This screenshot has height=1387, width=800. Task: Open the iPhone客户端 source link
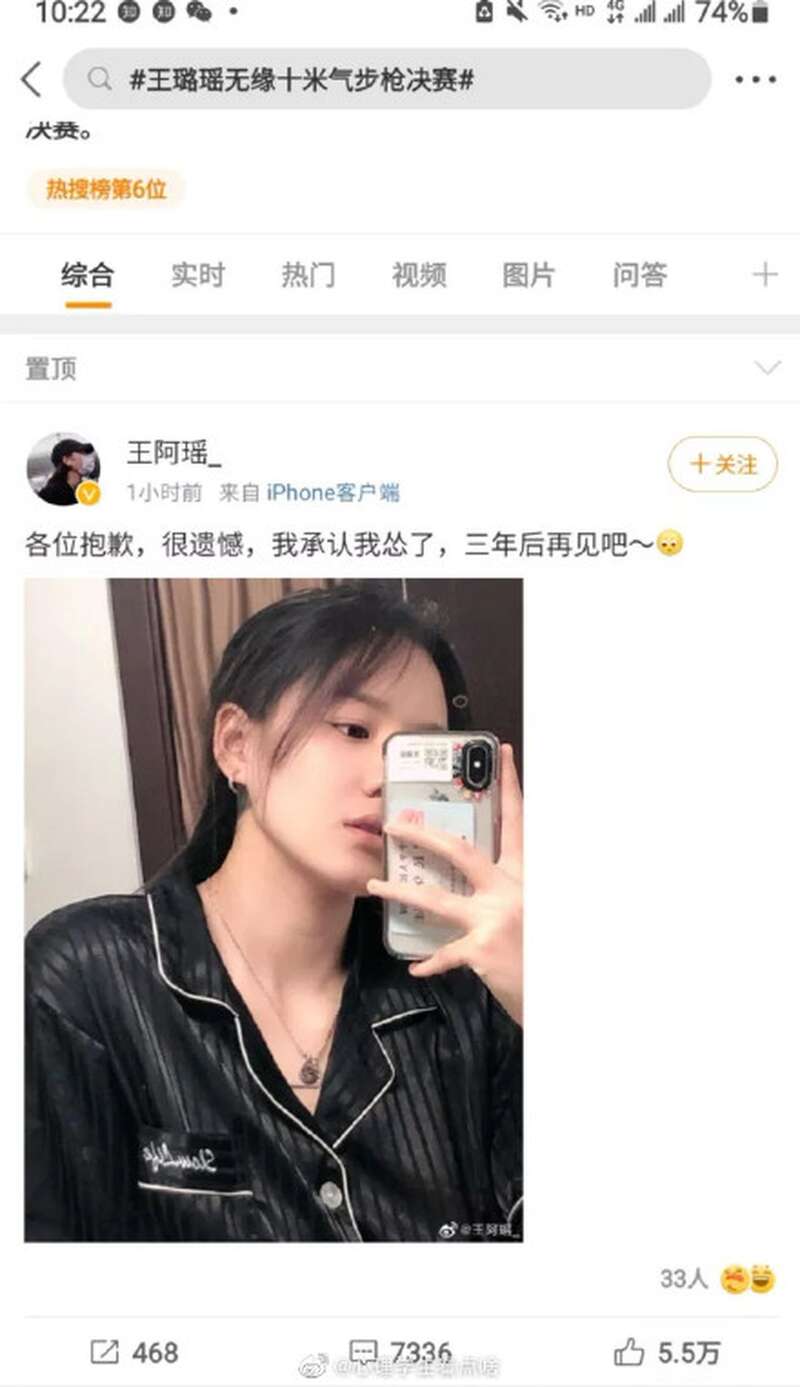[333, 492]
